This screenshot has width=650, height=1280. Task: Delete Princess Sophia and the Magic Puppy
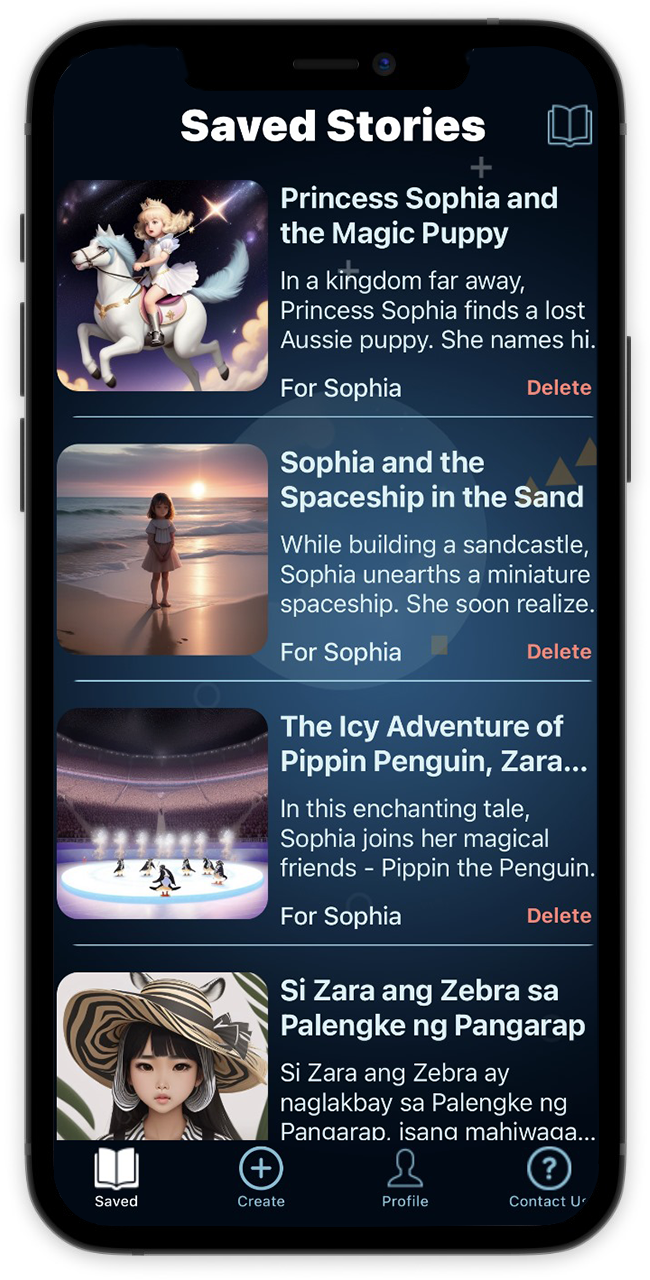click(x=559, y=388)
